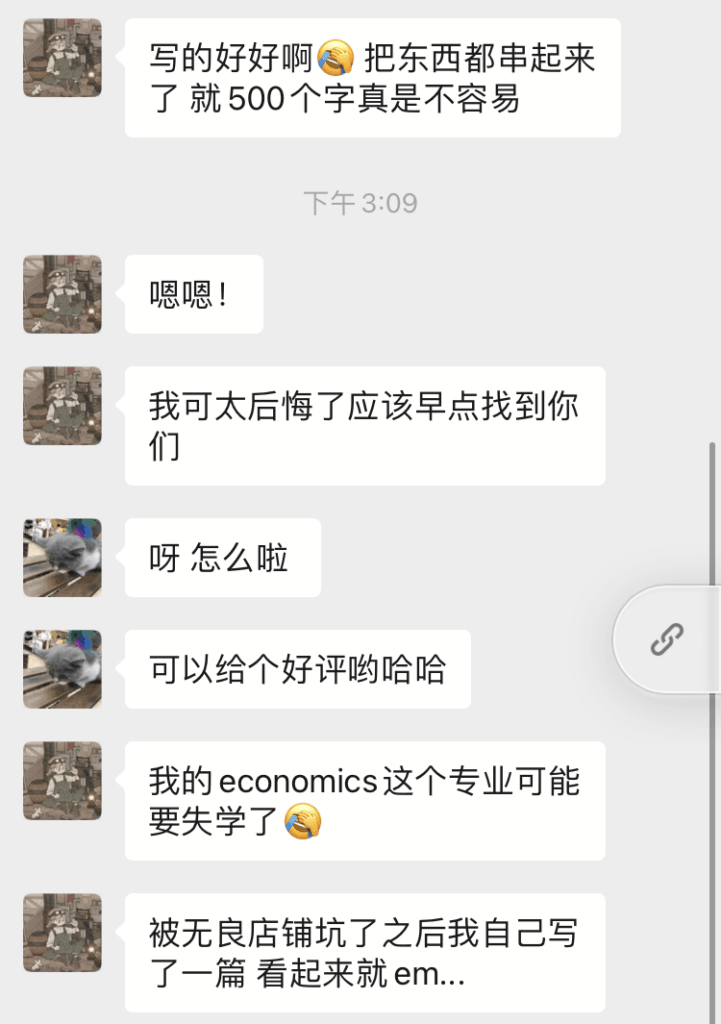The image size is (721, 1024).
Task: Open cat avatar next to "呀 怎么啦"
Action: click(62, 557)
